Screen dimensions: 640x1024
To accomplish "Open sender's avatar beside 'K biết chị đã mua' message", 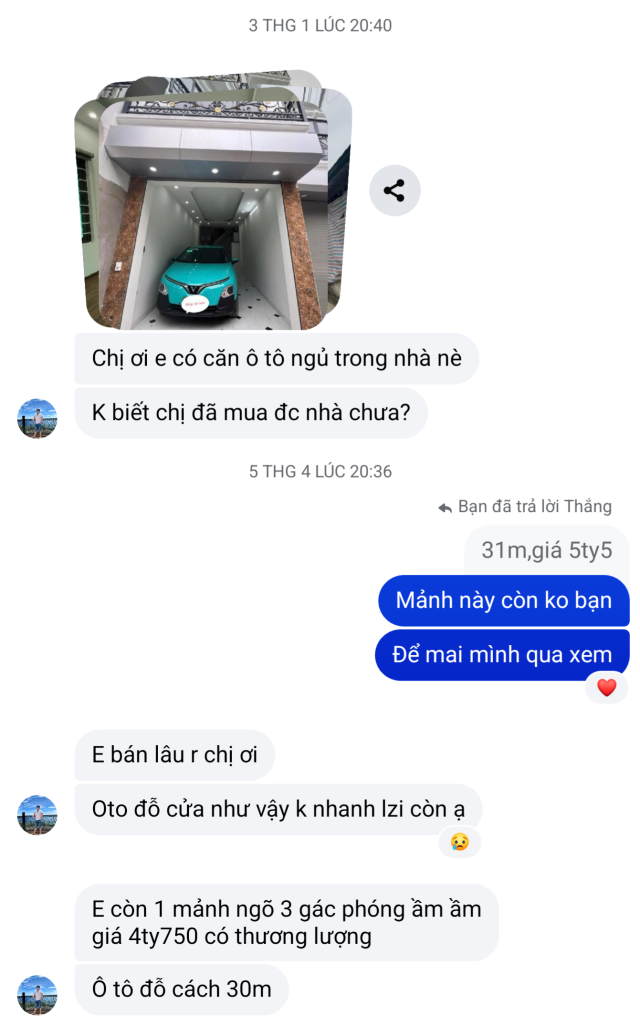I will [x=37, y=418].
